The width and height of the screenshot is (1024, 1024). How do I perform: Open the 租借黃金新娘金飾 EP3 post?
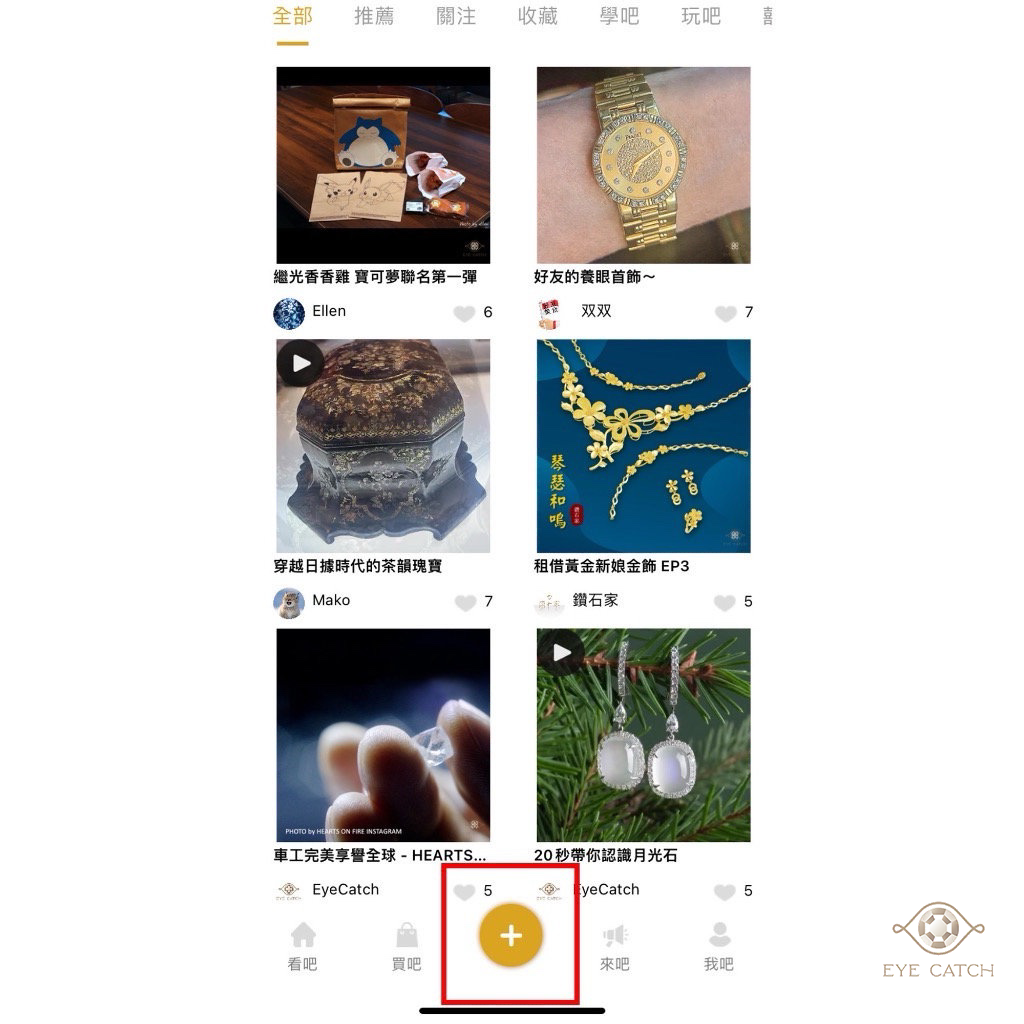pyautogui.click(x=643, y=446)
